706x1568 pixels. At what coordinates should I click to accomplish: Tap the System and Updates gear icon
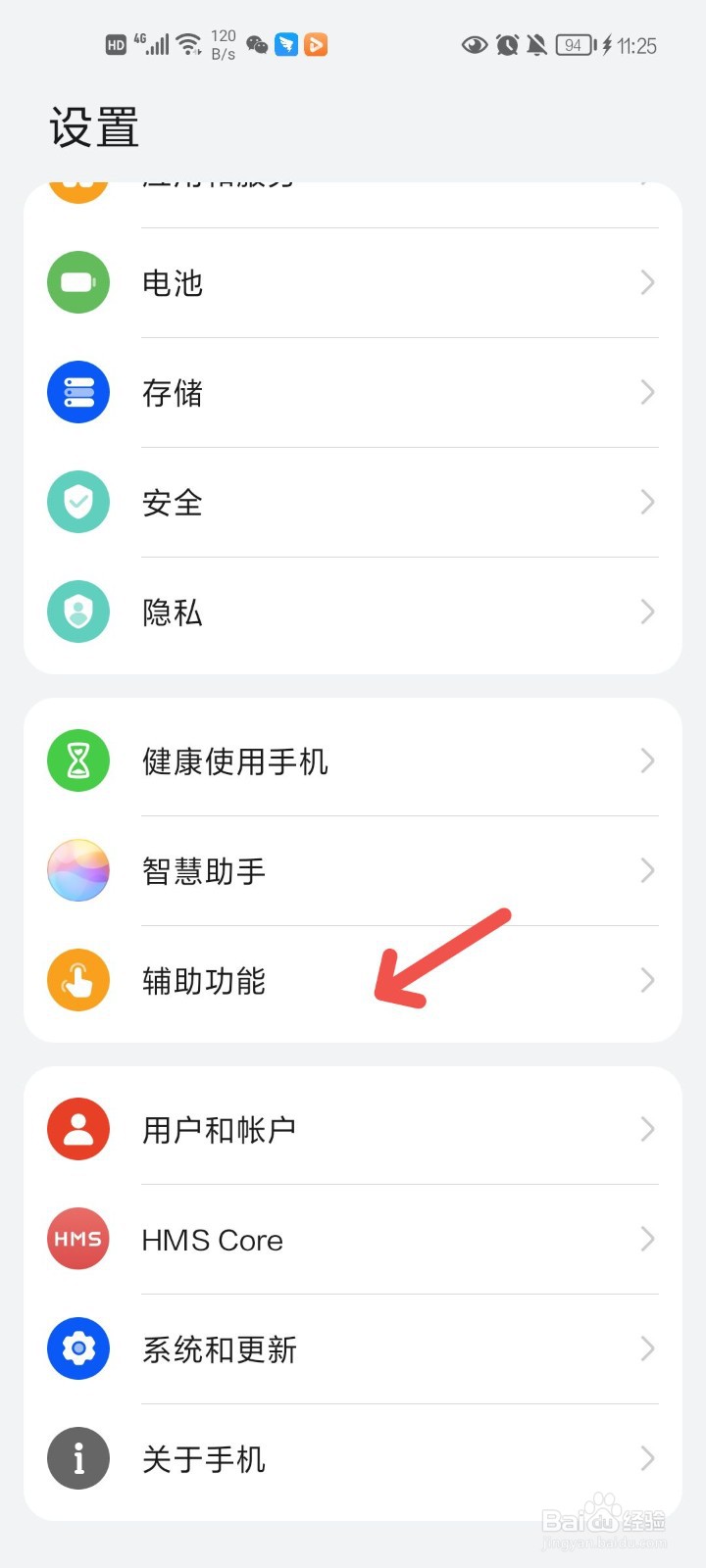point(77,1348)
